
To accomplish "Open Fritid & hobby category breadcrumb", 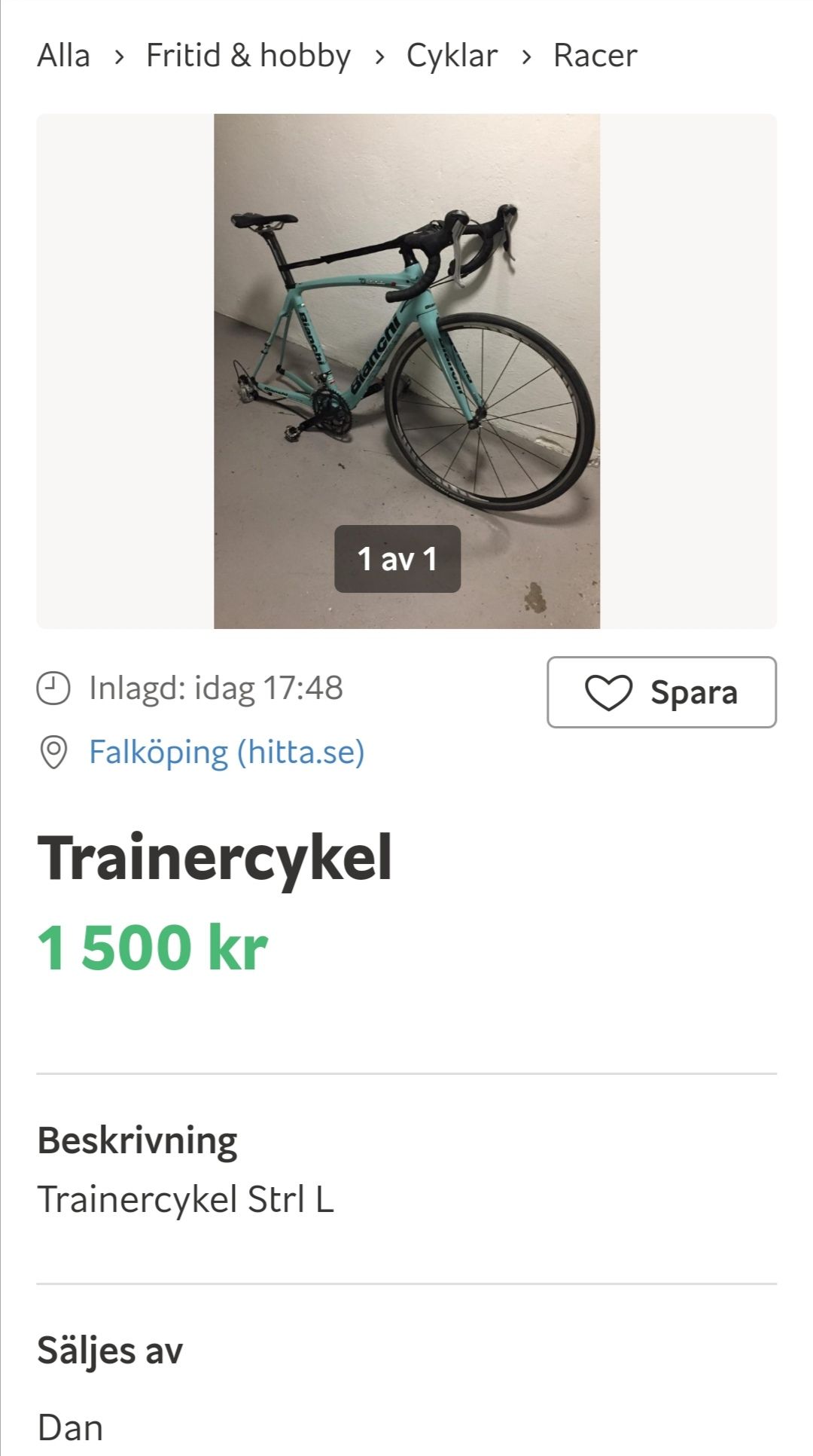I will [x=248, y=56].
